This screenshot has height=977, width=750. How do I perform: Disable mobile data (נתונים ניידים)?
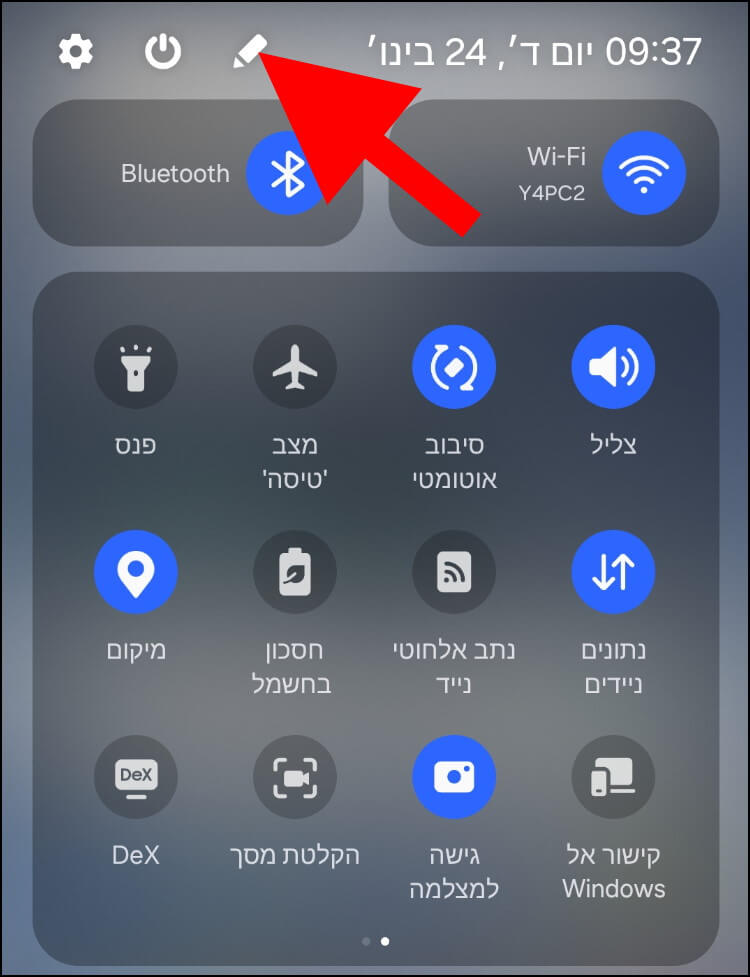coord(613,572)
